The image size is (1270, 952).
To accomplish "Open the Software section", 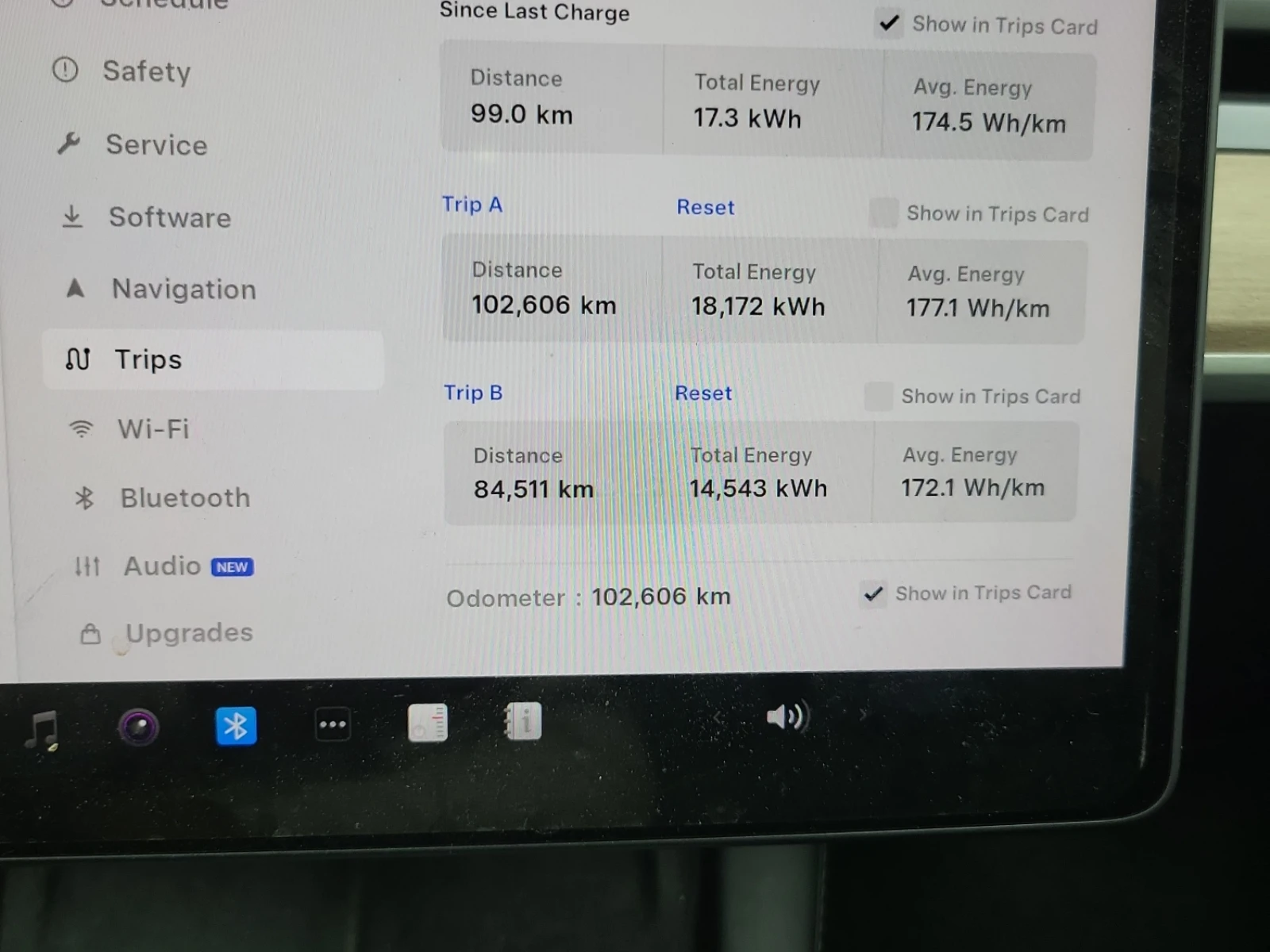I will coord(169,217).
